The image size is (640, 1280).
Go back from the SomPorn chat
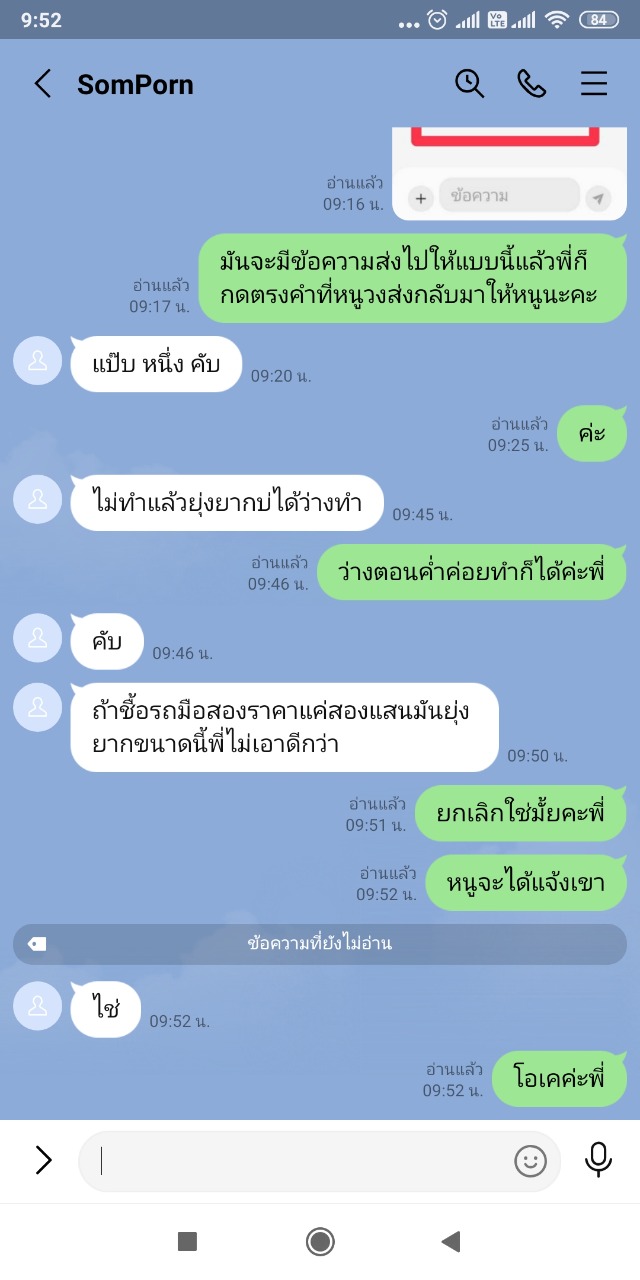(42, 84)
